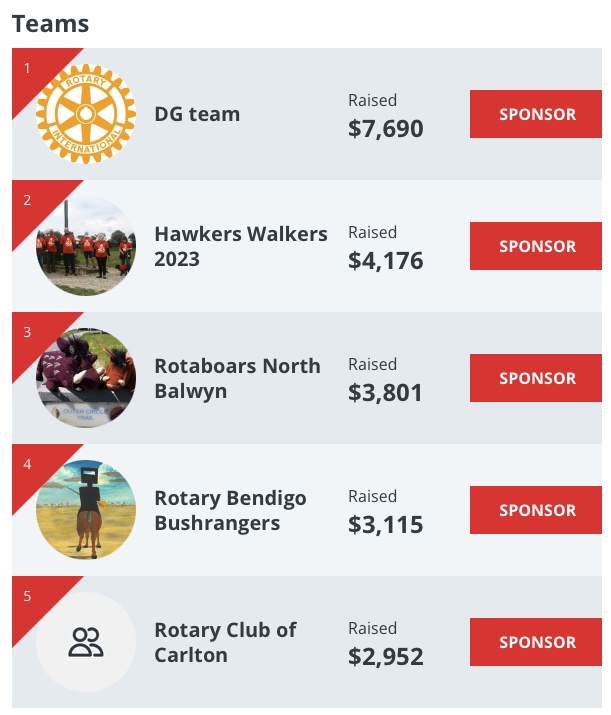The width and height of the screenshot is (611, 715).
Task: Sponsor the DG team
Action: tap(537, 114)
